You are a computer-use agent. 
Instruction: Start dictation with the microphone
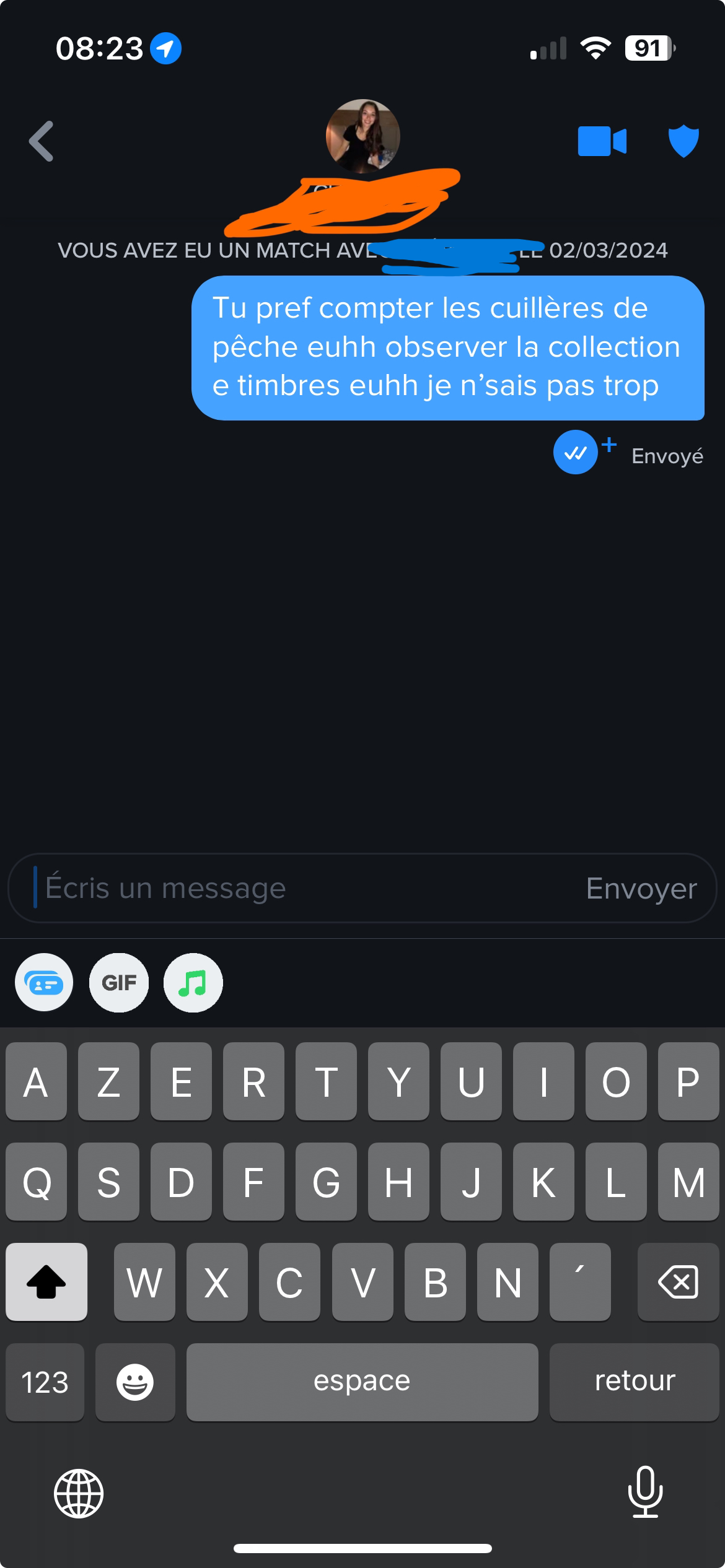click(645, 1492)
